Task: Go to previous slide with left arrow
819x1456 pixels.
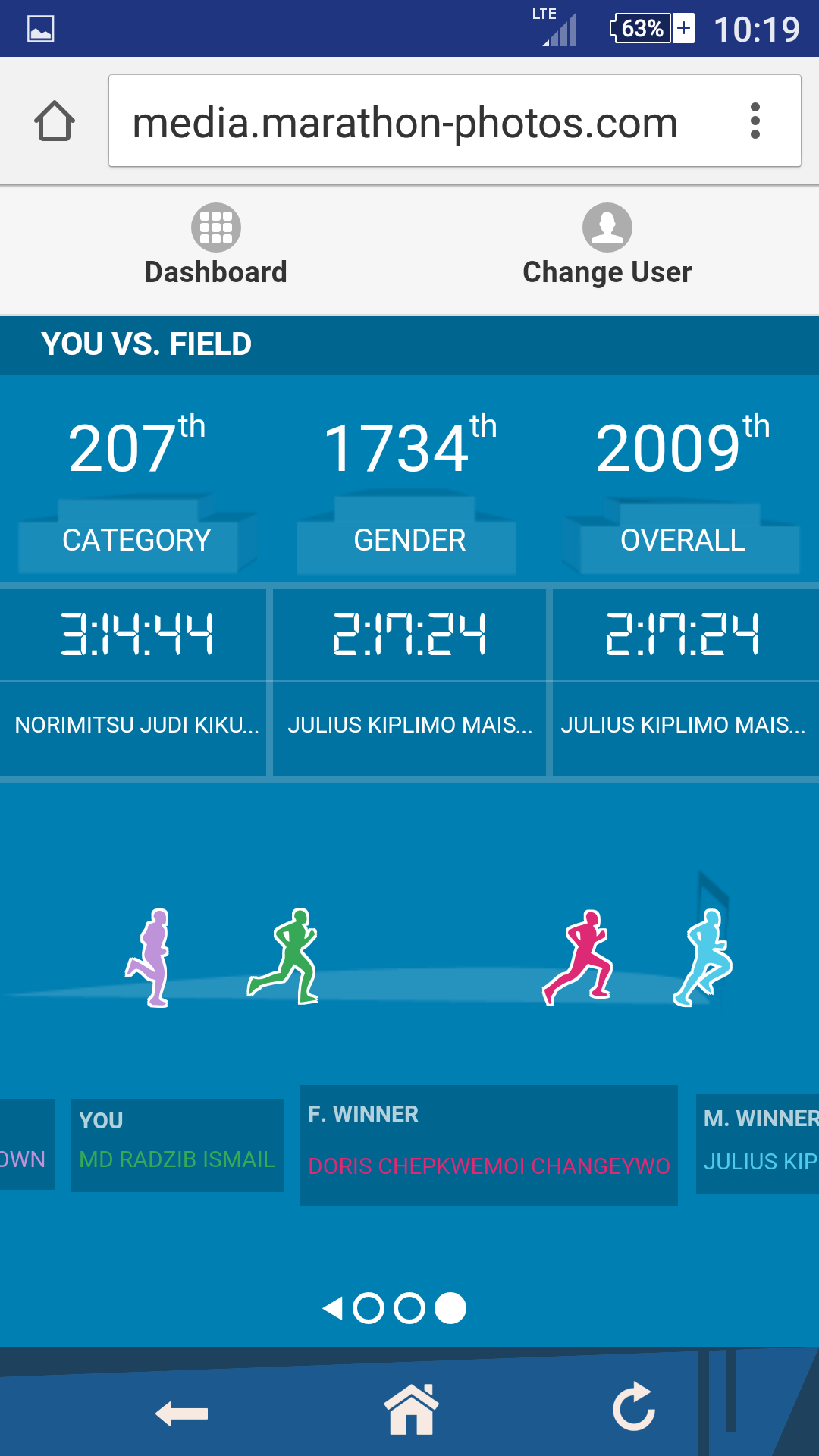Action: [x=333, y=1308]
